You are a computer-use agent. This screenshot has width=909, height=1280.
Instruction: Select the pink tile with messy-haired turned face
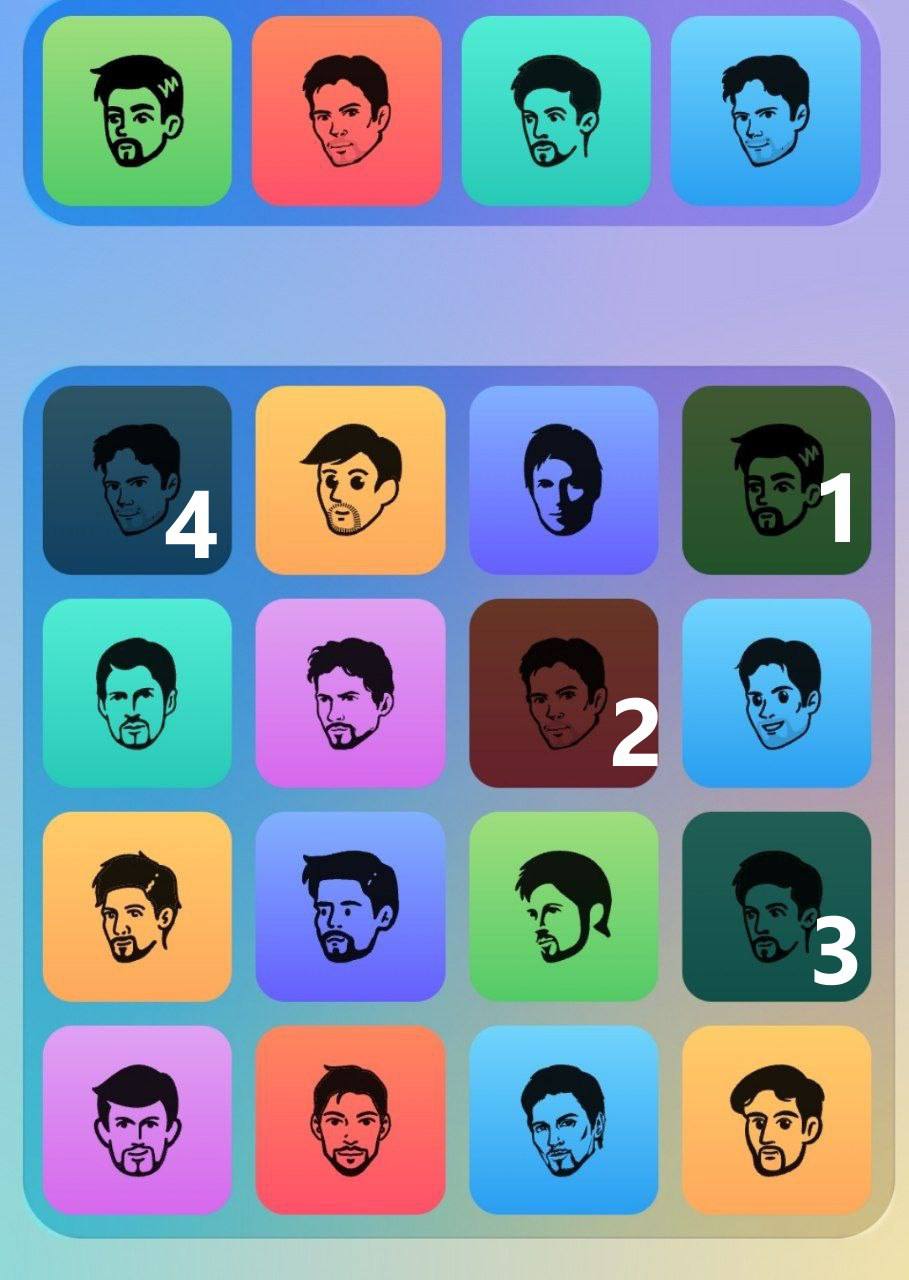[350, 693]
